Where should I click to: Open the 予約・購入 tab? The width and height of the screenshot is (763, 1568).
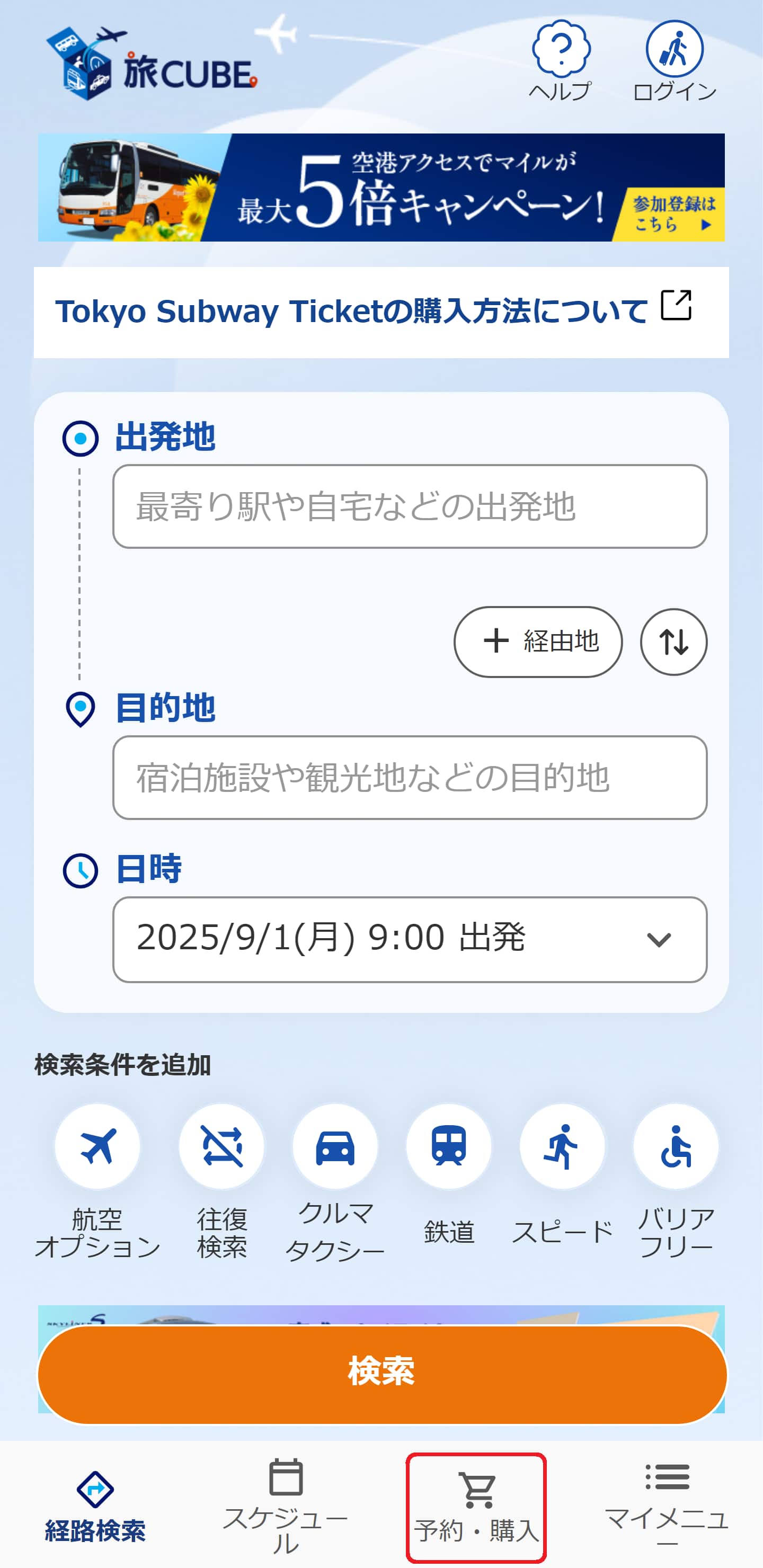(476, 1507)
